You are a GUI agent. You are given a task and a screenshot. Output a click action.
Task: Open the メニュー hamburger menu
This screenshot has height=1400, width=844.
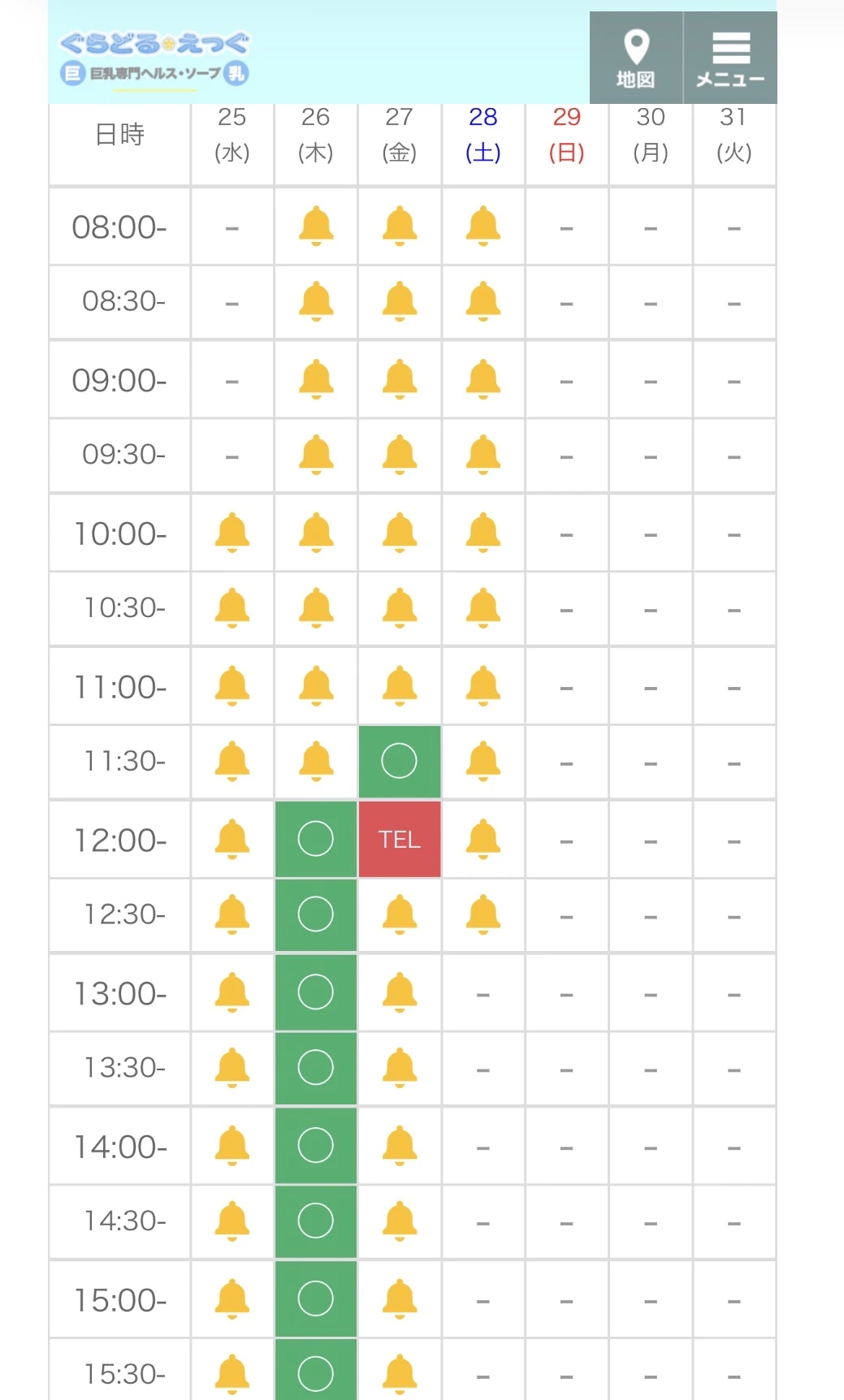730,58
